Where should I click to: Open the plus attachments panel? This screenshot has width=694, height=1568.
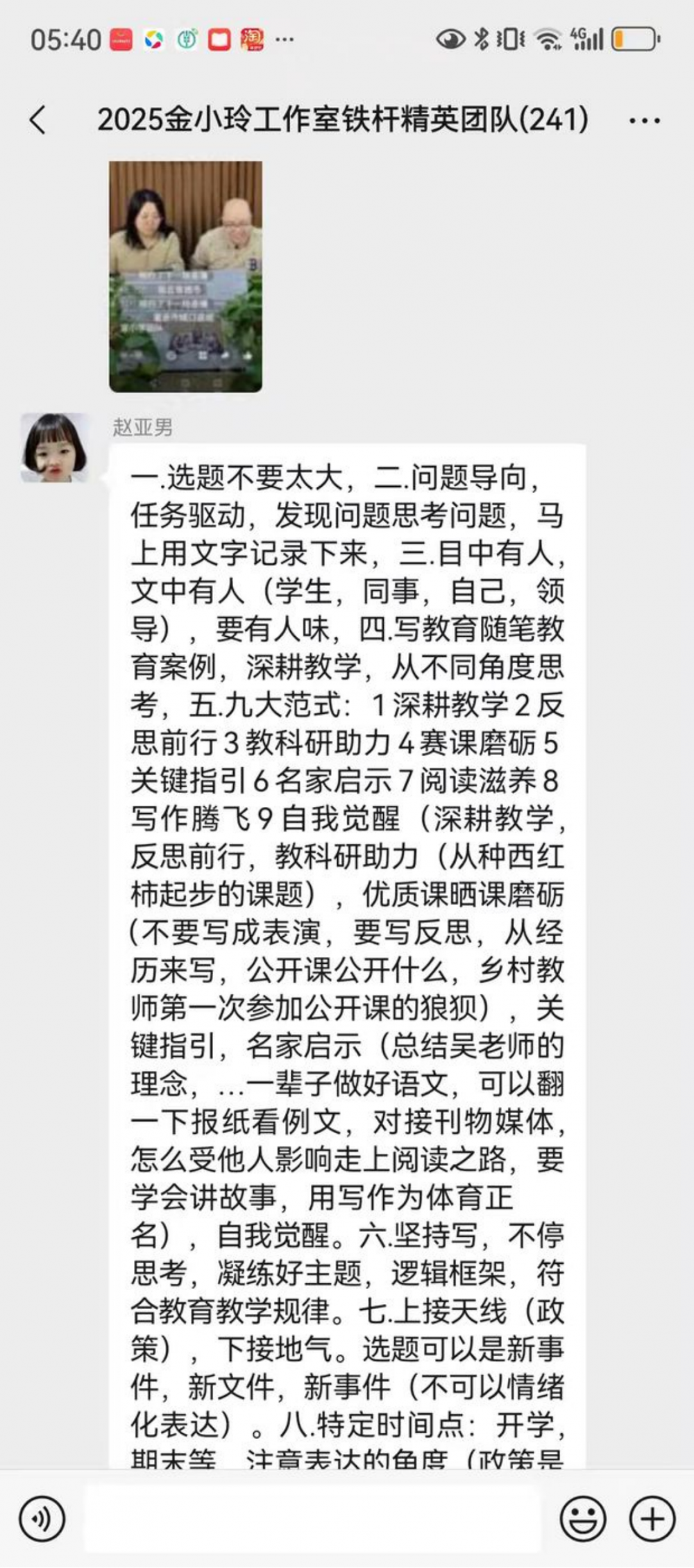652,1519
